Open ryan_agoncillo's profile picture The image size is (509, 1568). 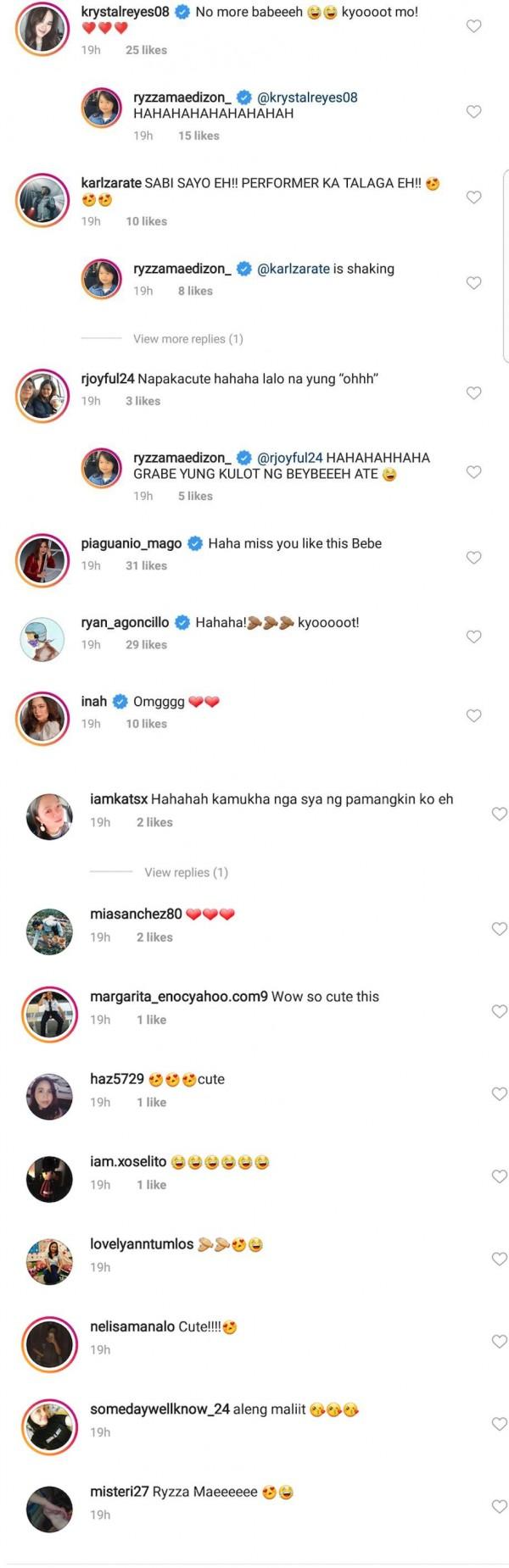click(x=42, y=639)
